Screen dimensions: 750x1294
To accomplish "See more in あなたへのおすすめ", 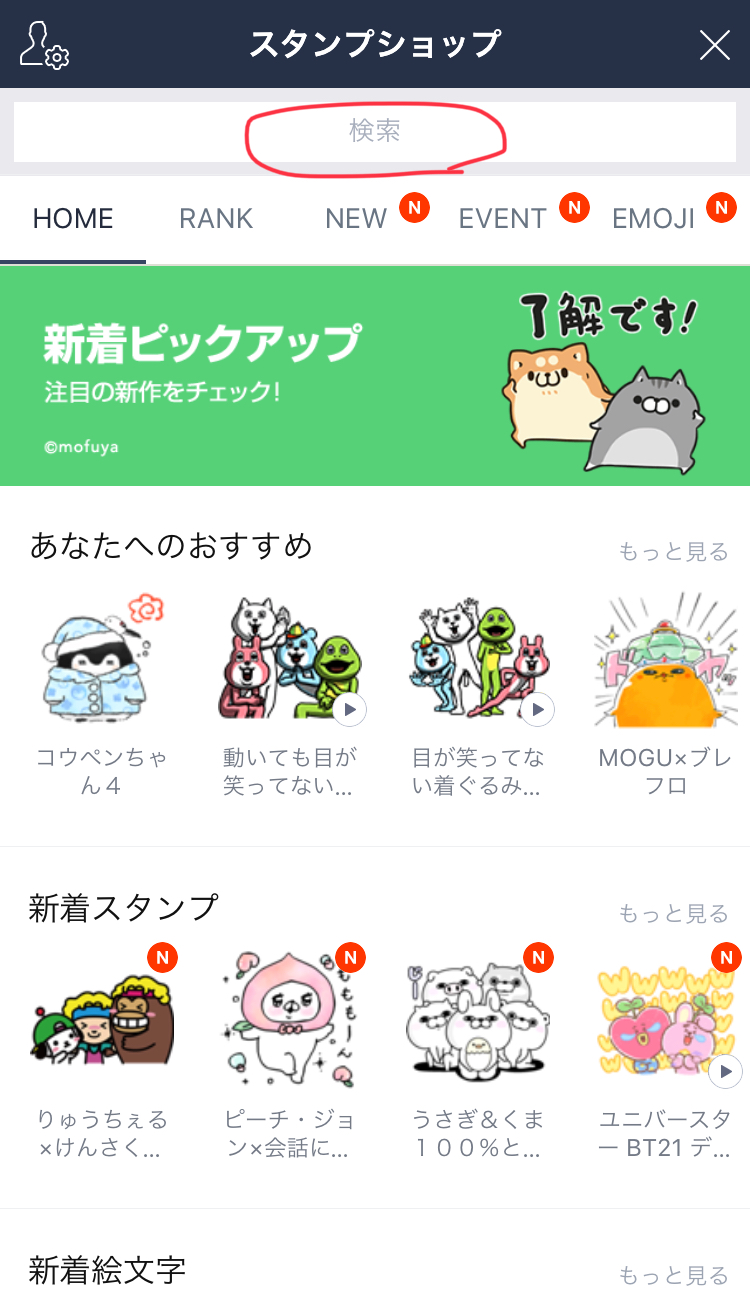I will (x=673, y=551).
